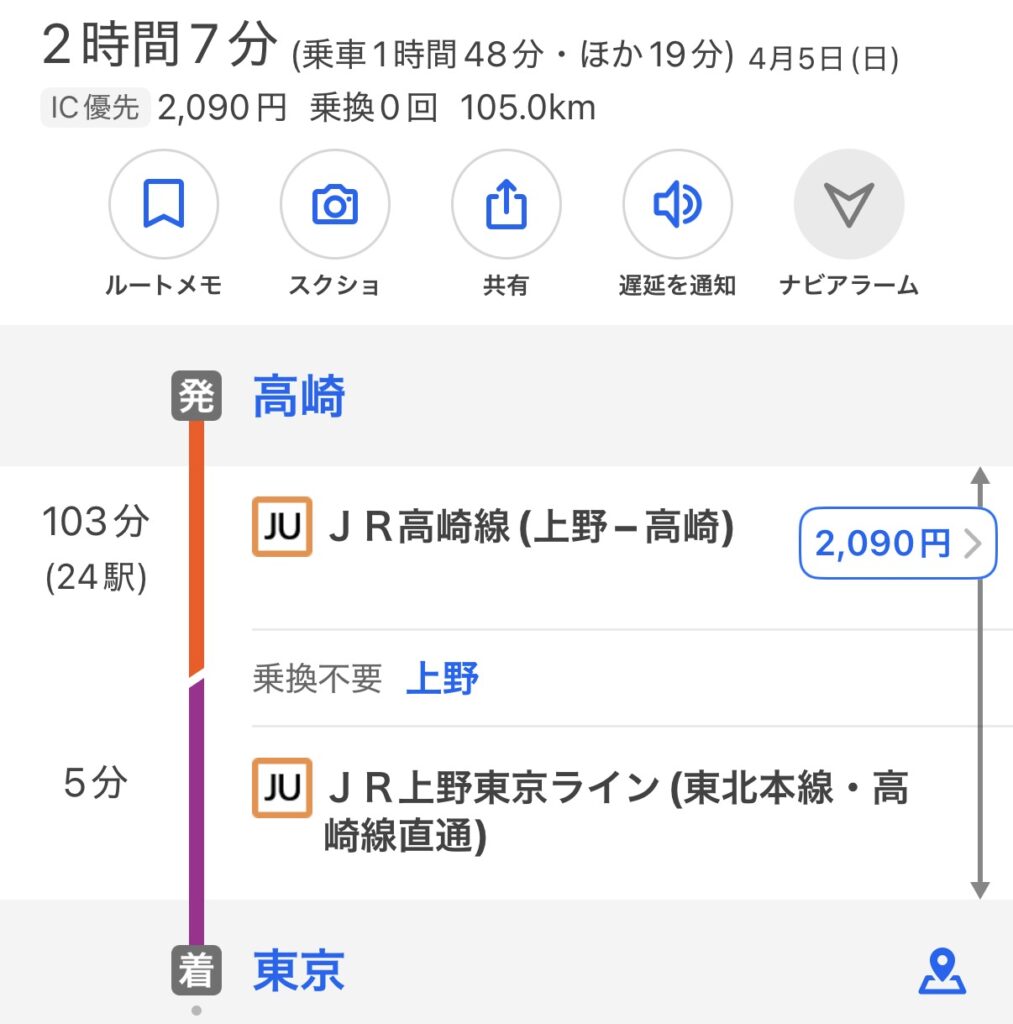Open JR高崎線 (上野－高崎) line details
The height and width of the screenshot is (1024, 1013).
click(x=530, y=528)
